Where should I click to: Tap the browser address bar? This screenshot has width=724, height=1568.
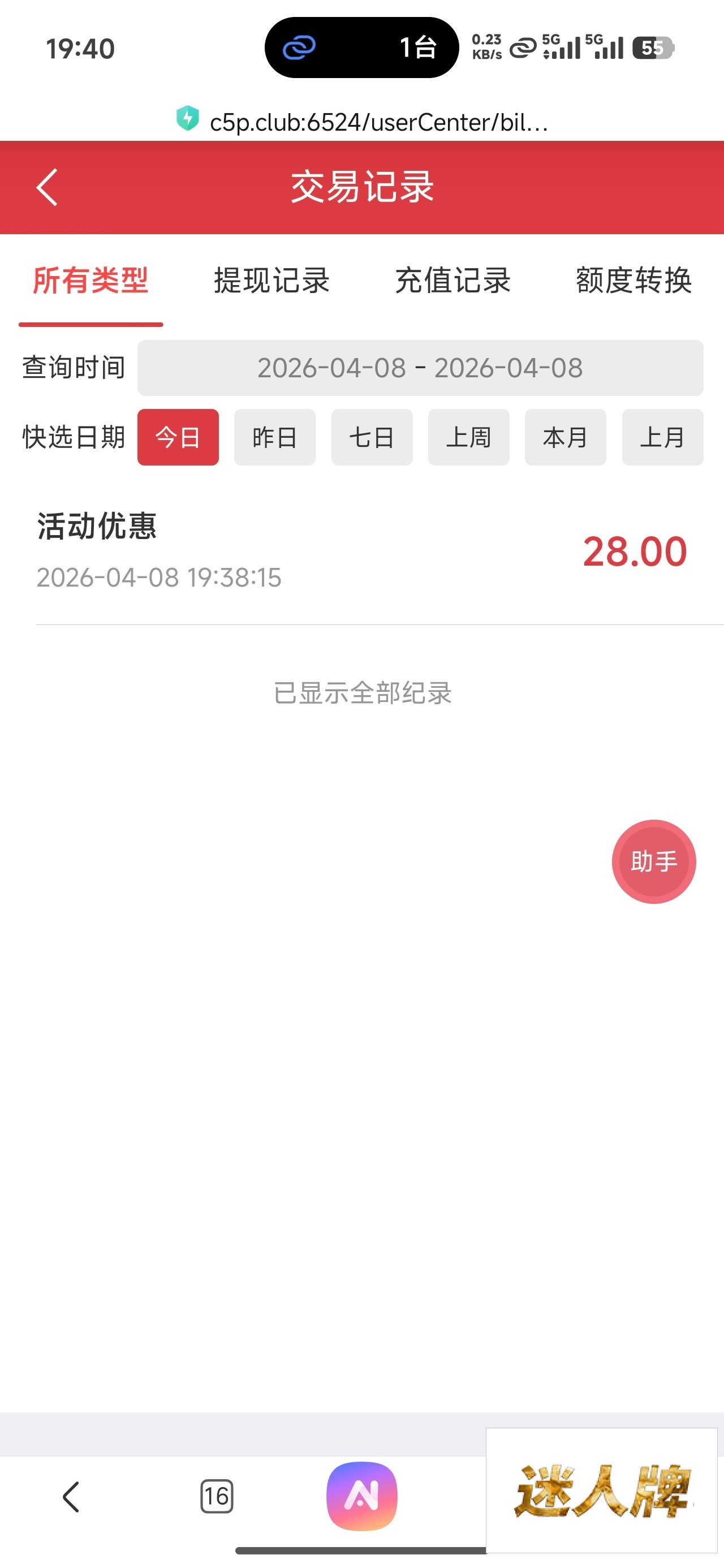point(377,122)
